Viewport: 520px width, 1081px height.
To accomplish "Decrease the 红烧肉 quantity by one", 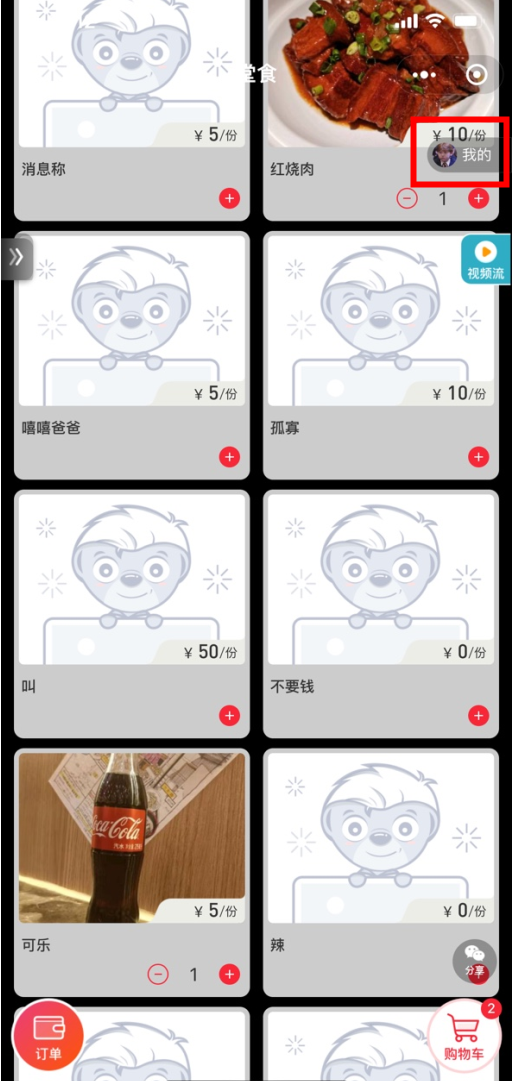I will [x=407, y=199].
